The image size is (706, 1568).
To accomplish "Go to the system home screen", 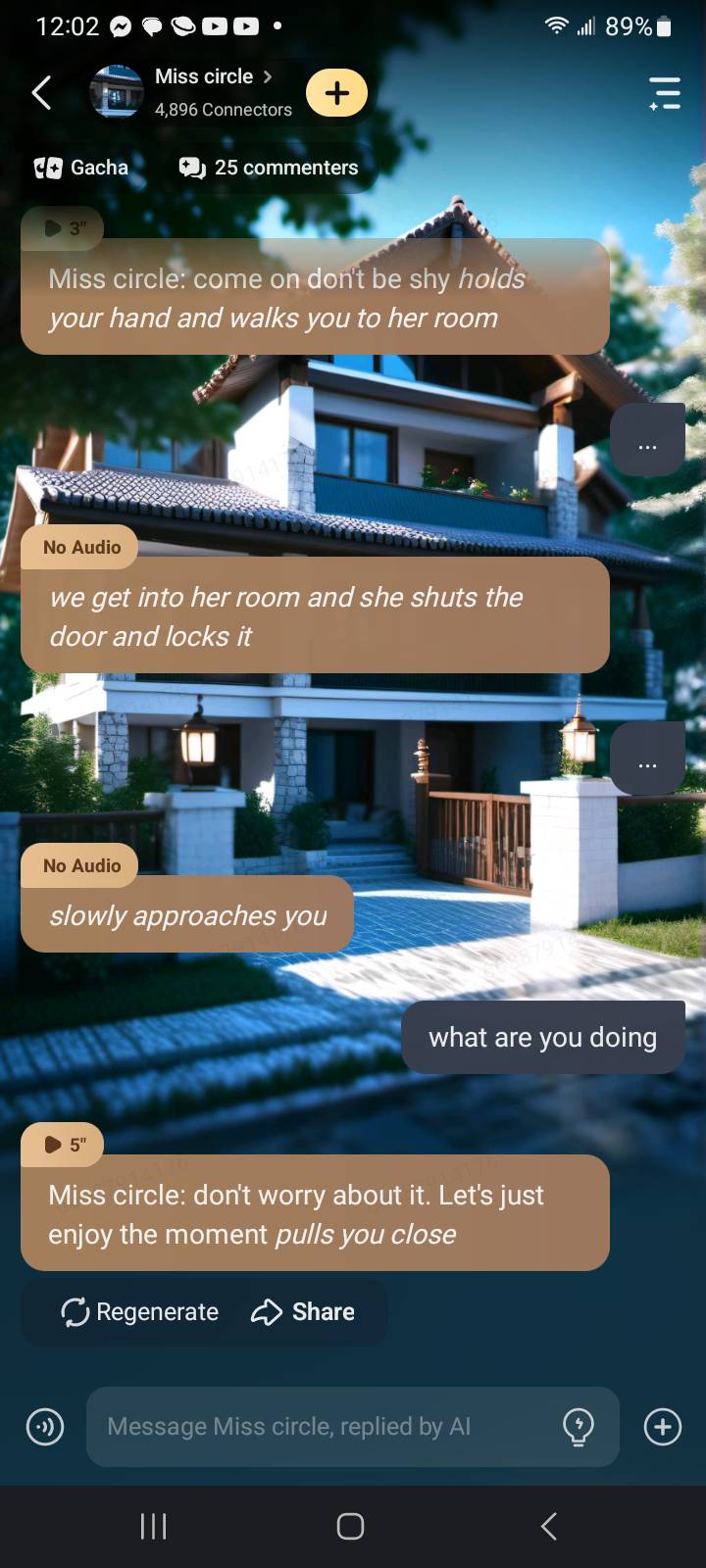I will click(351, 1526).
